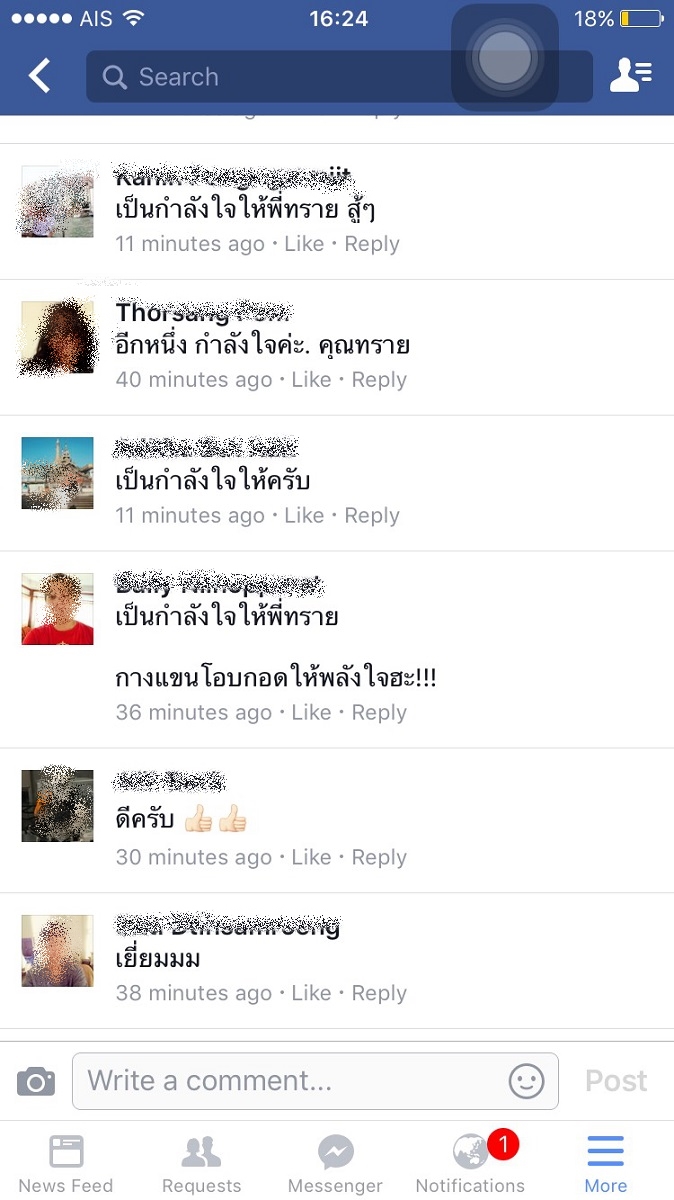Like Thorsang's comment from 40 minutes ago
Image resolution: width=674 pixels, height=1200 pixels.
(x=311, y=380)
